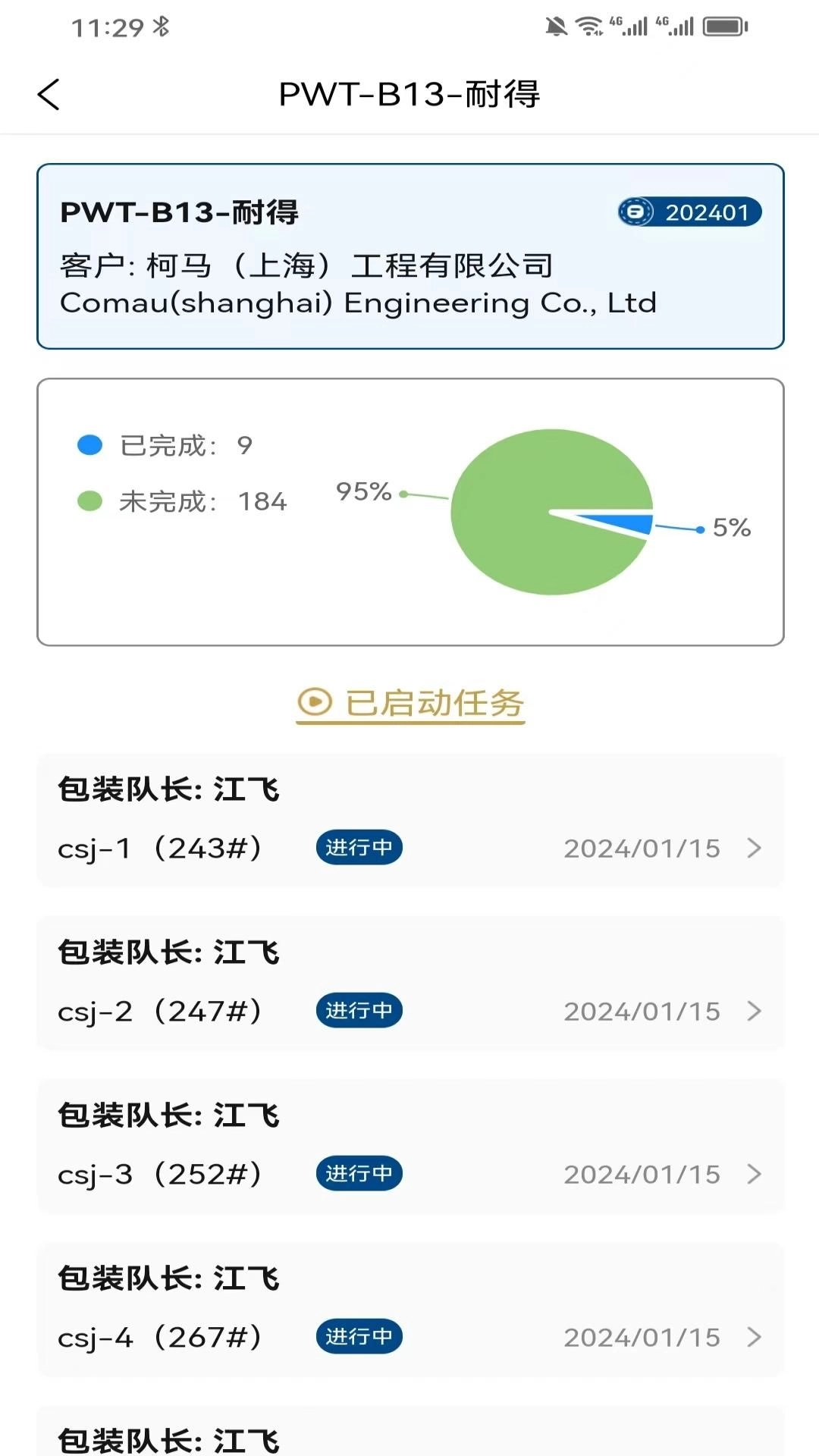Tap the circular badge icon beside 202401

click(634, 212)
